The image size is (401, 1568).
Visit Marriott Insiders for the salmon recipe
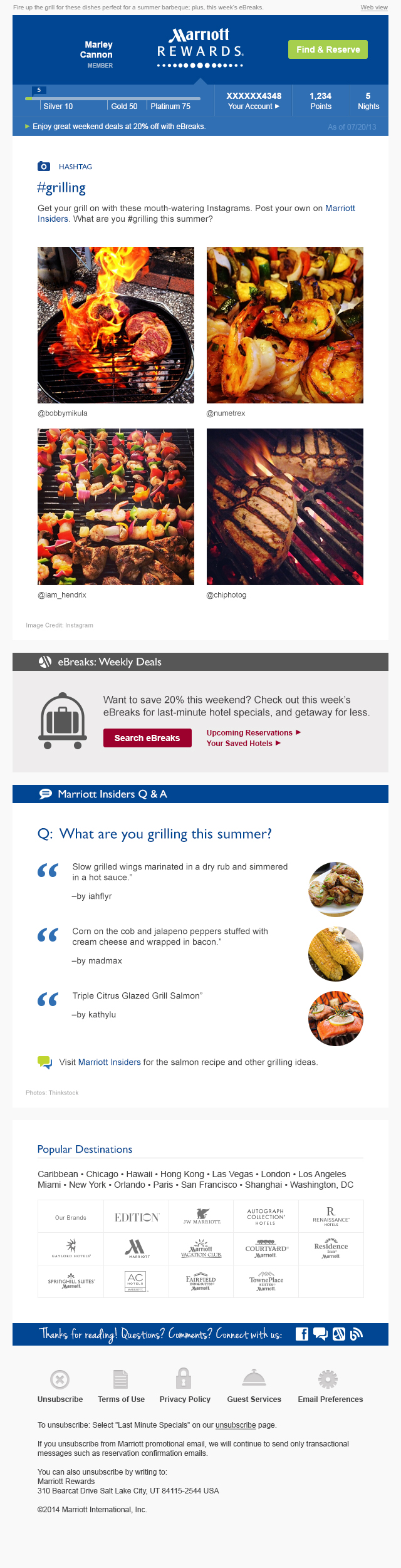(110, 1062)
